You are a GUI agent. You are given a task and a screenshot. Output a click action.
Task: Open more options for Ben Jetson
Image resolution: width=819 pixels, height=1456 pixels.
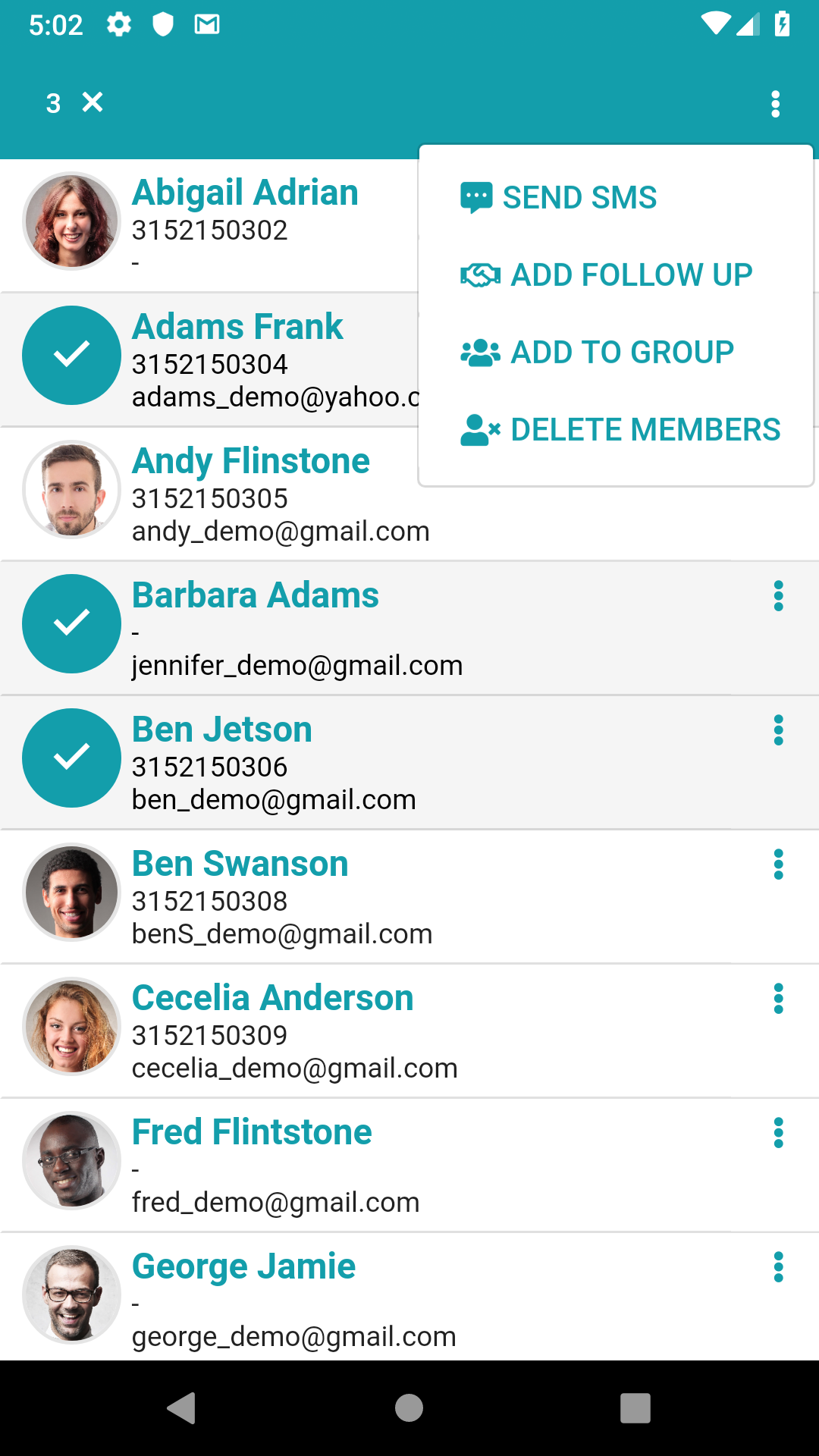point(778,730)
